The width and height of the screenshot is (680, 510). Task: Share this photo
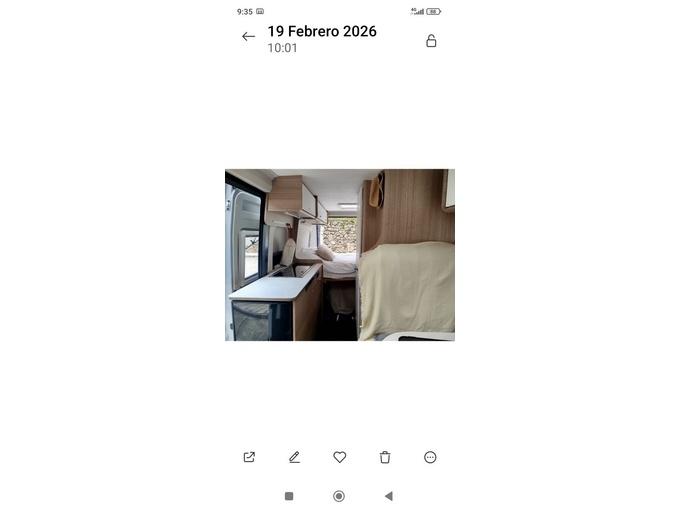(x=249, y=457)
